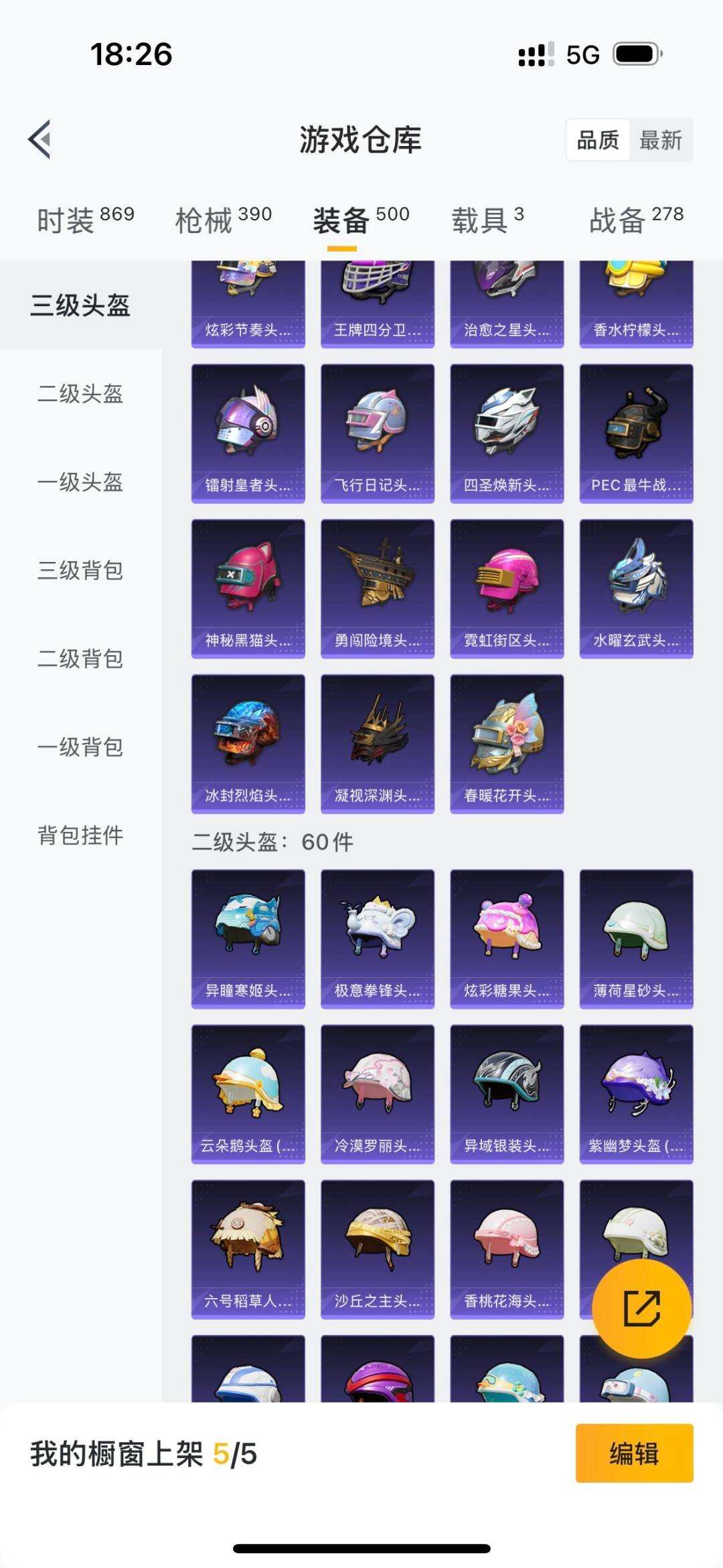Tap the 编辑 button

pos(634,1454)
